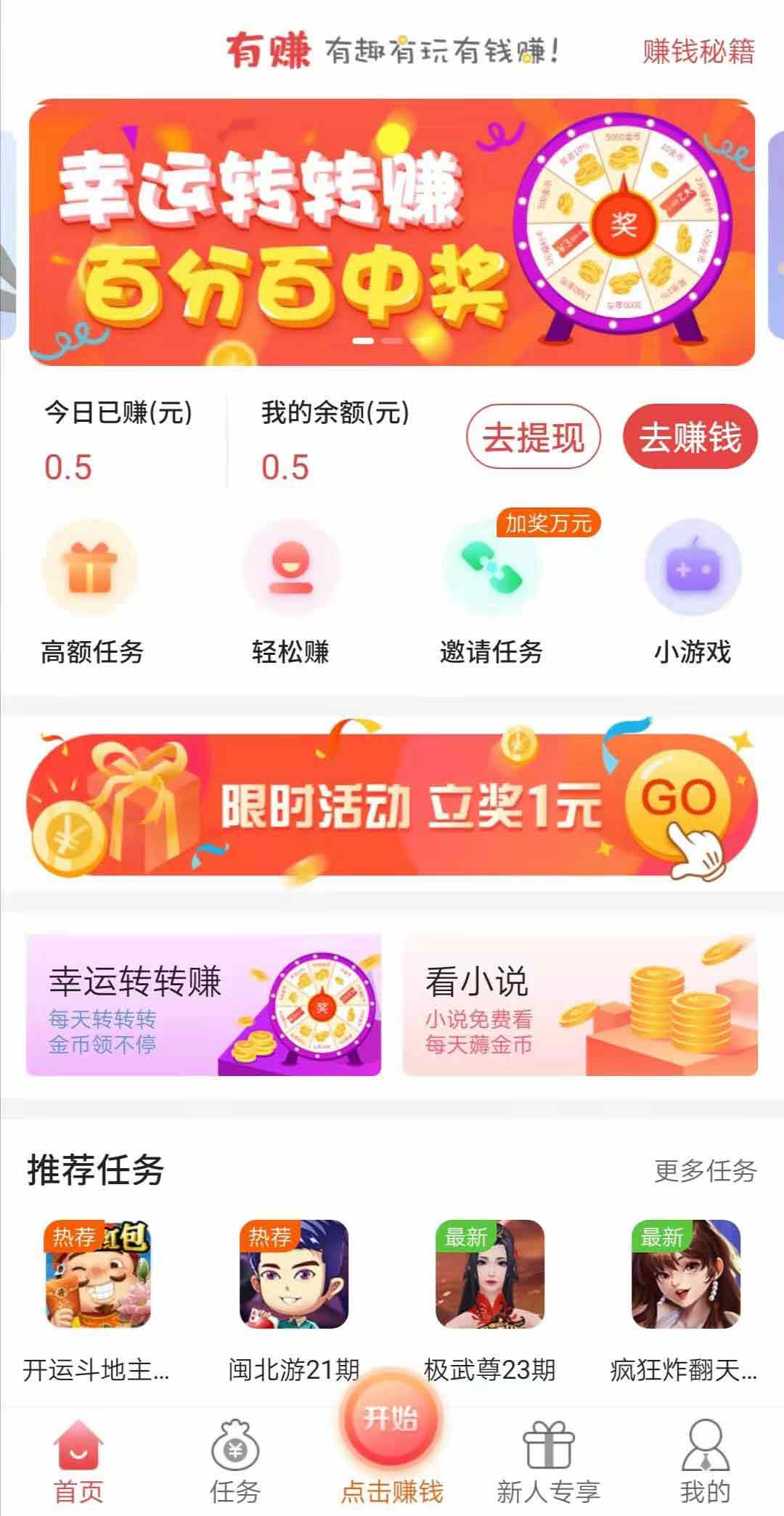Viewport: 784px width, 1516px height.
Task: View 更多任务
Action: point(705,1170)
